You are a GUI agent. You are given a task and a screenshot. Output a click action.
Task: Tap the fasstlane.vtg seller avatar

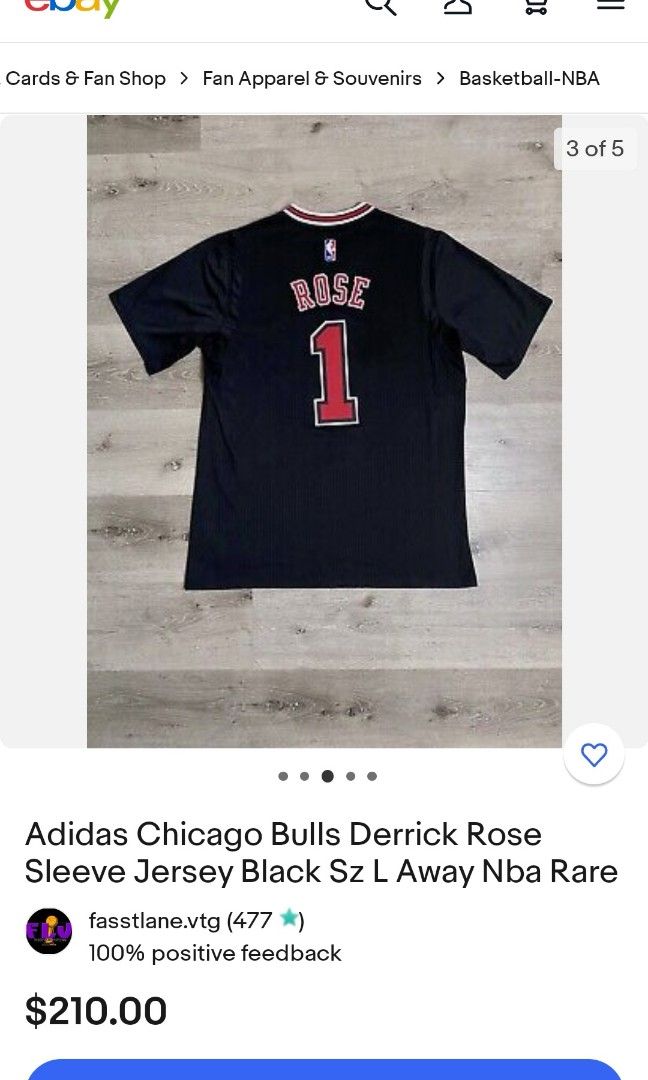(x=49, y=931)
